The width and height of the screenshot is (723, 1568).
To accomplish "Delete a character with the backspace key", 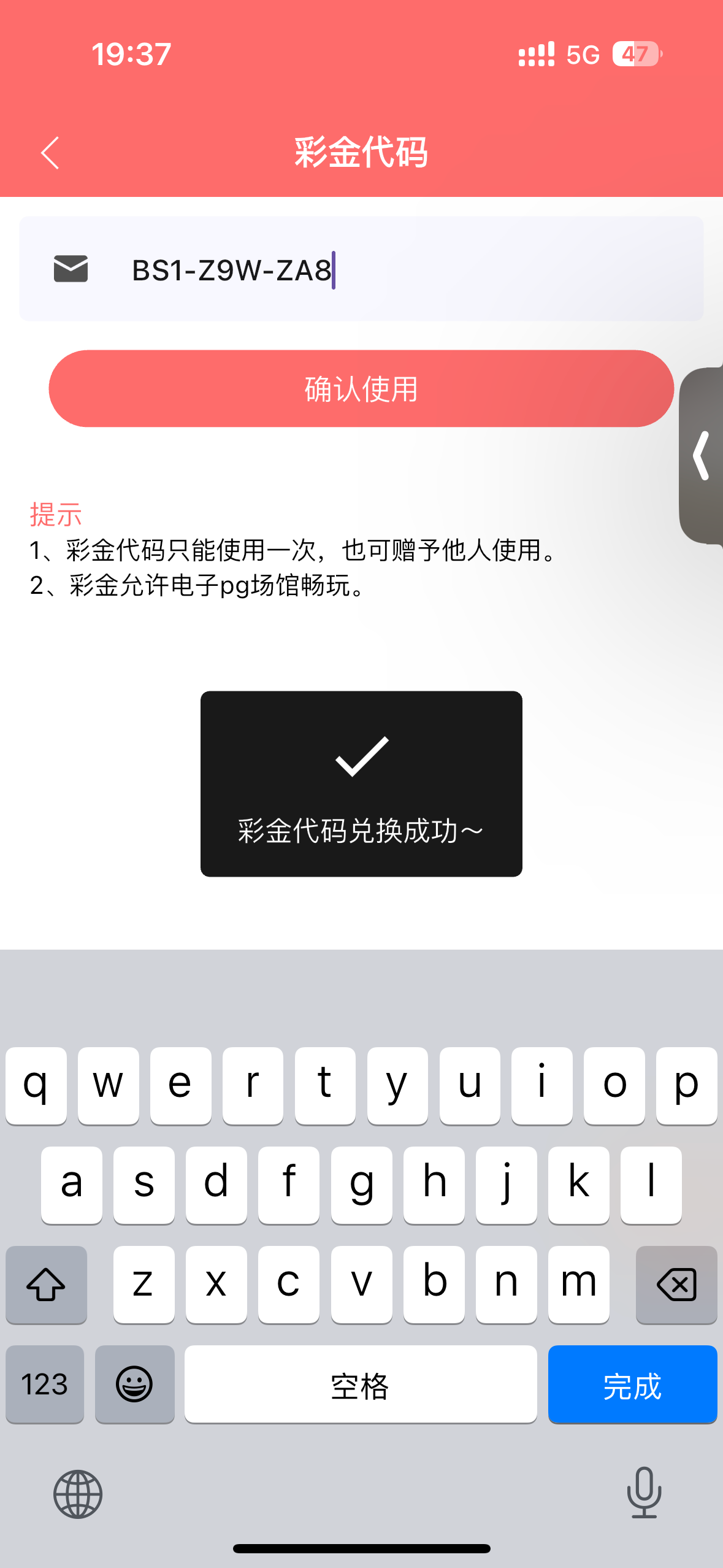I will pos(676,1285).
